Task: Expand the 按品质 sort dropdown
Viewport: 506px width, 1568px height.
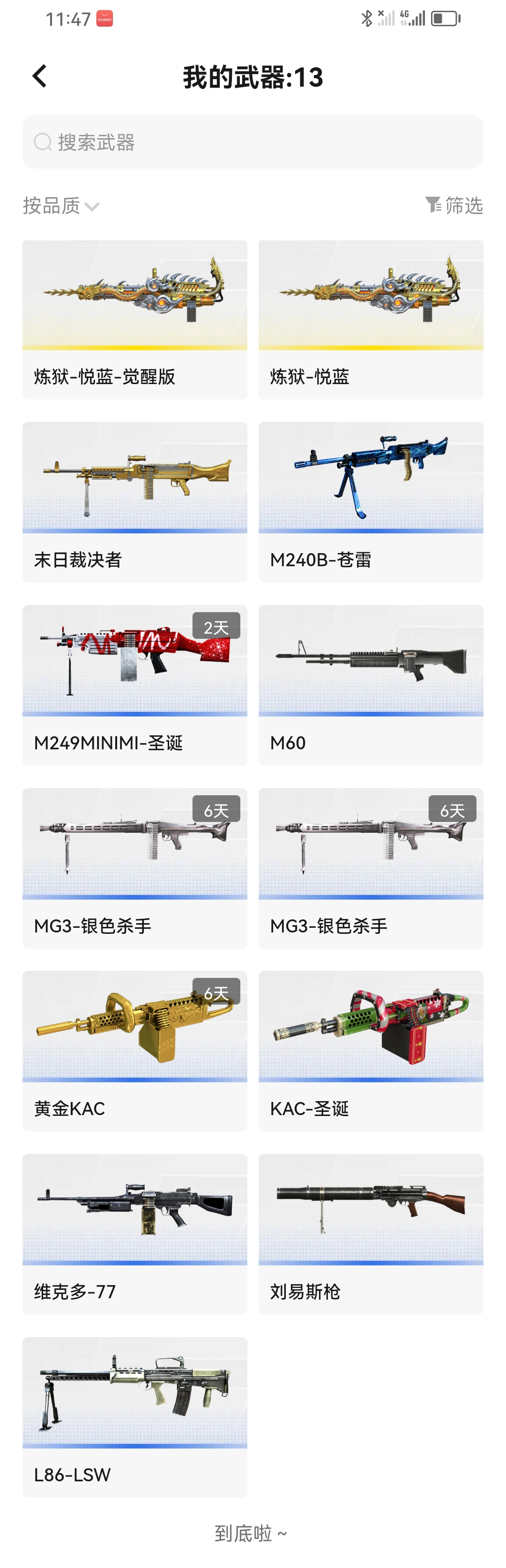Action: (61, 206)
